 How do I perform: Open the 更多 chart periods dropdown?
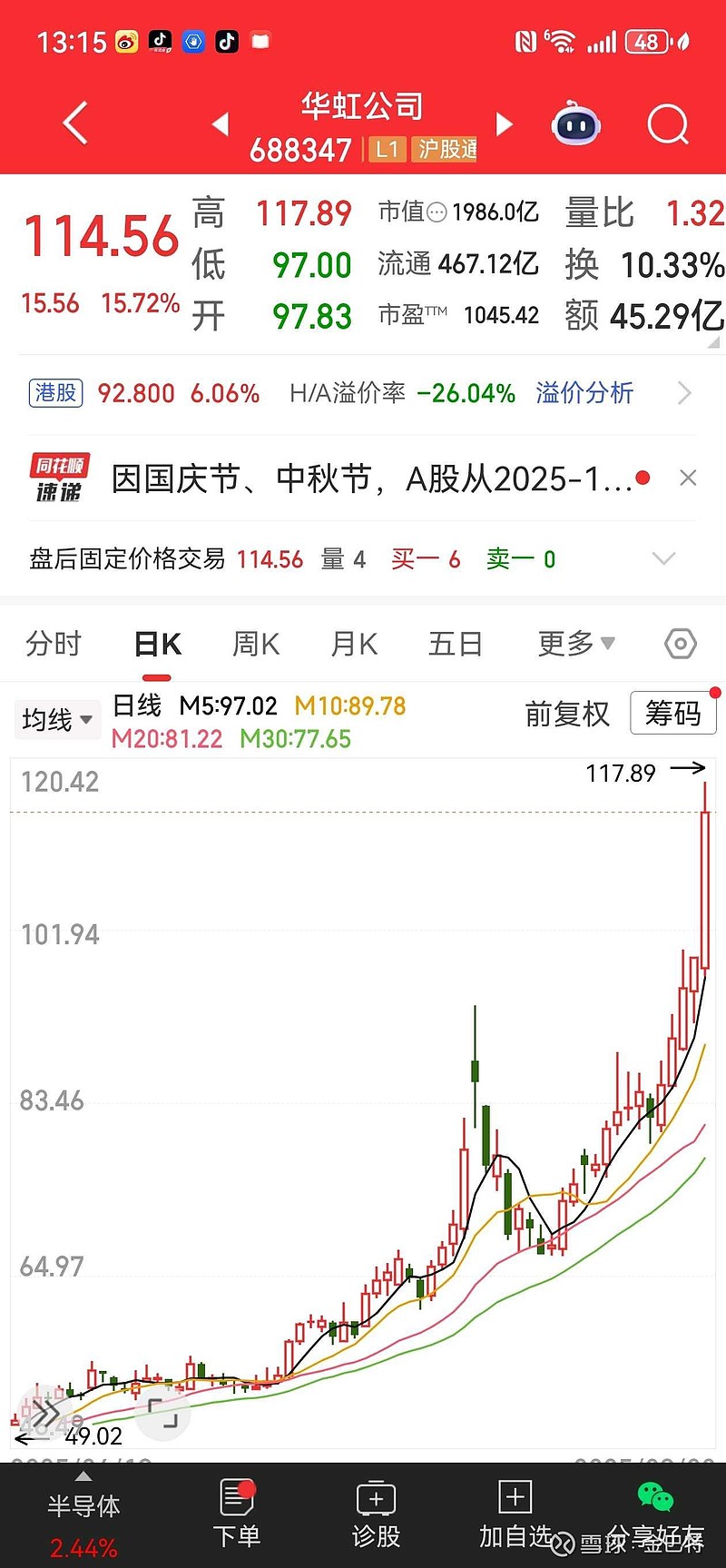(x=575, y=644)
